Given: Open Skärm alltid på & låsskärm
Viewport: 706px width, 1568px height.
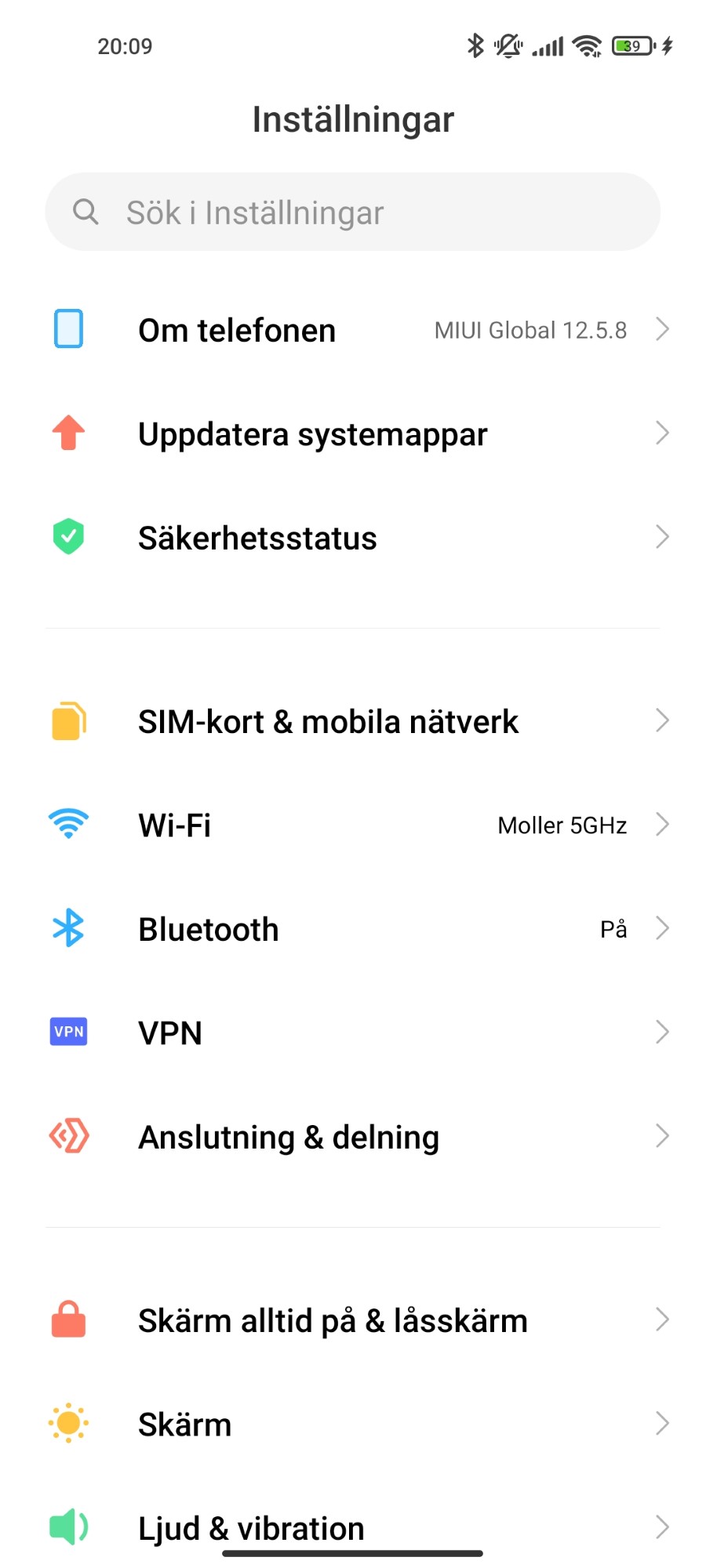Looking at the screenshot, I should (x=353, y=1320).
